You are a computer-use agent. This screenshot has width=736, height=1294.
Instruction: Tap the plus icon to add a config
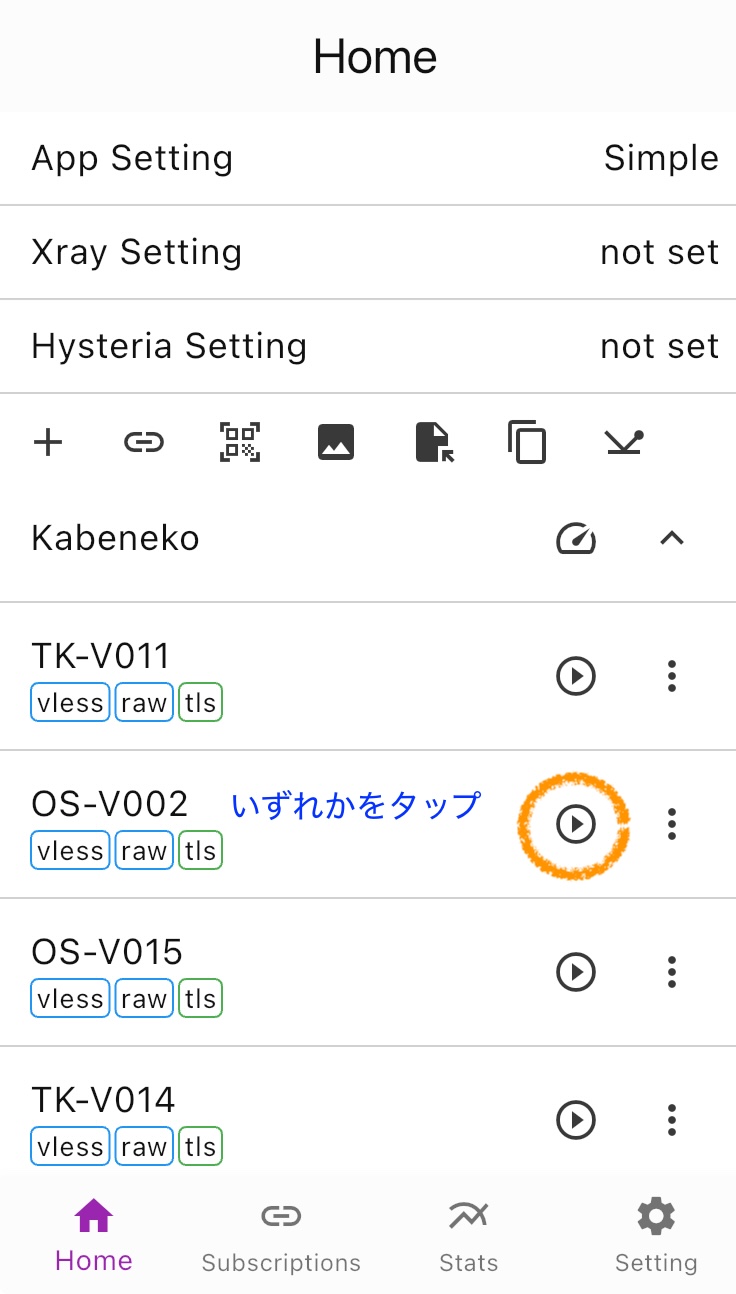pos(48,442)
